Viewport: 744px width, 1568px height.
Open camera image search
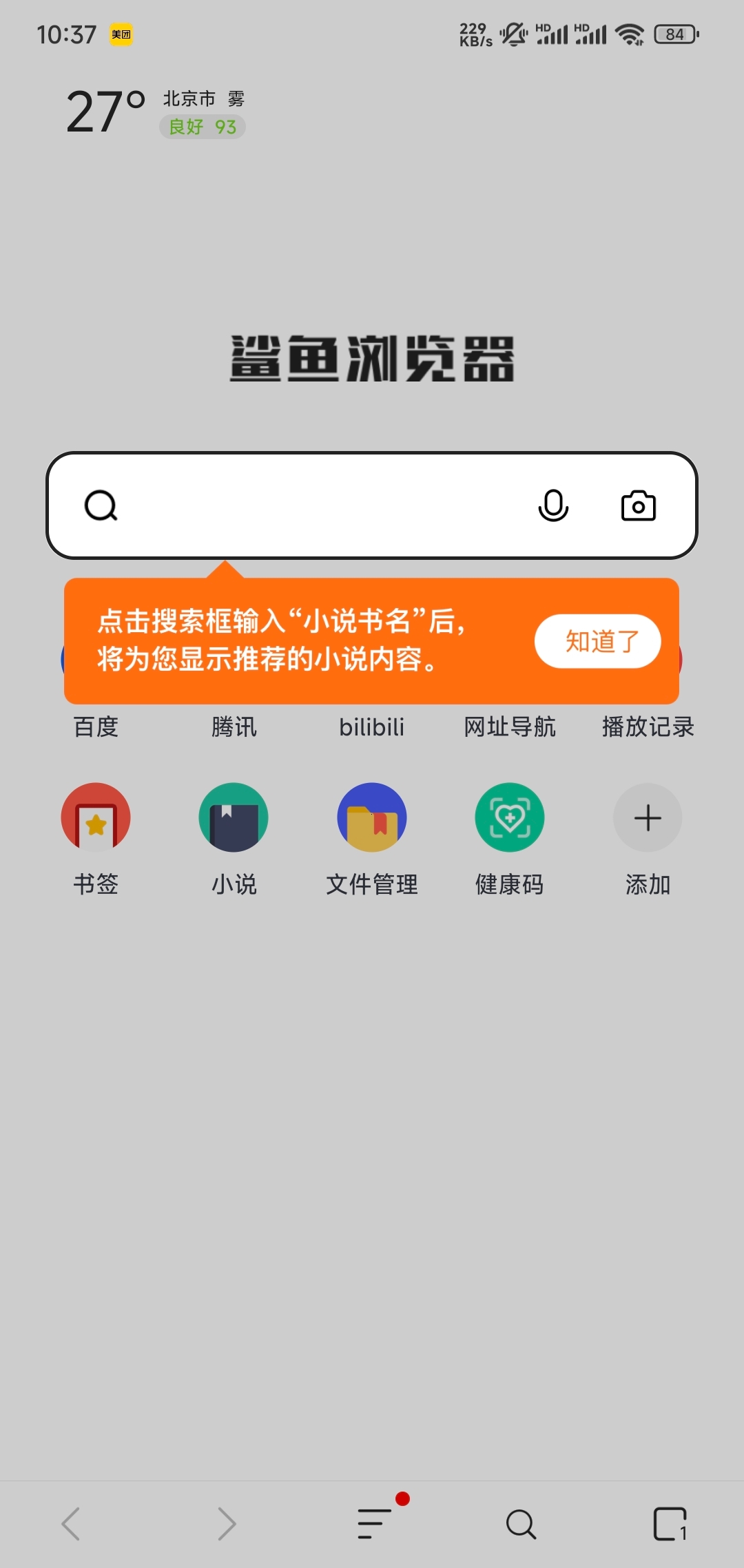pos(638,506)
